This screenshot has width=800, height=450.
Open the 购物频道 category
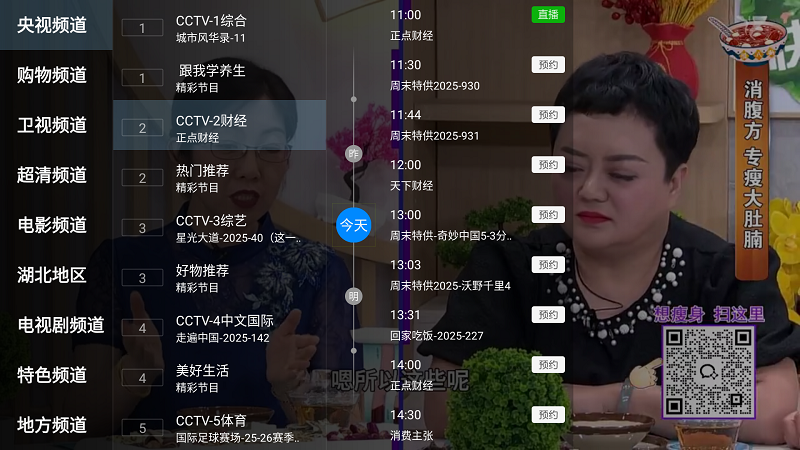(52, 75)
